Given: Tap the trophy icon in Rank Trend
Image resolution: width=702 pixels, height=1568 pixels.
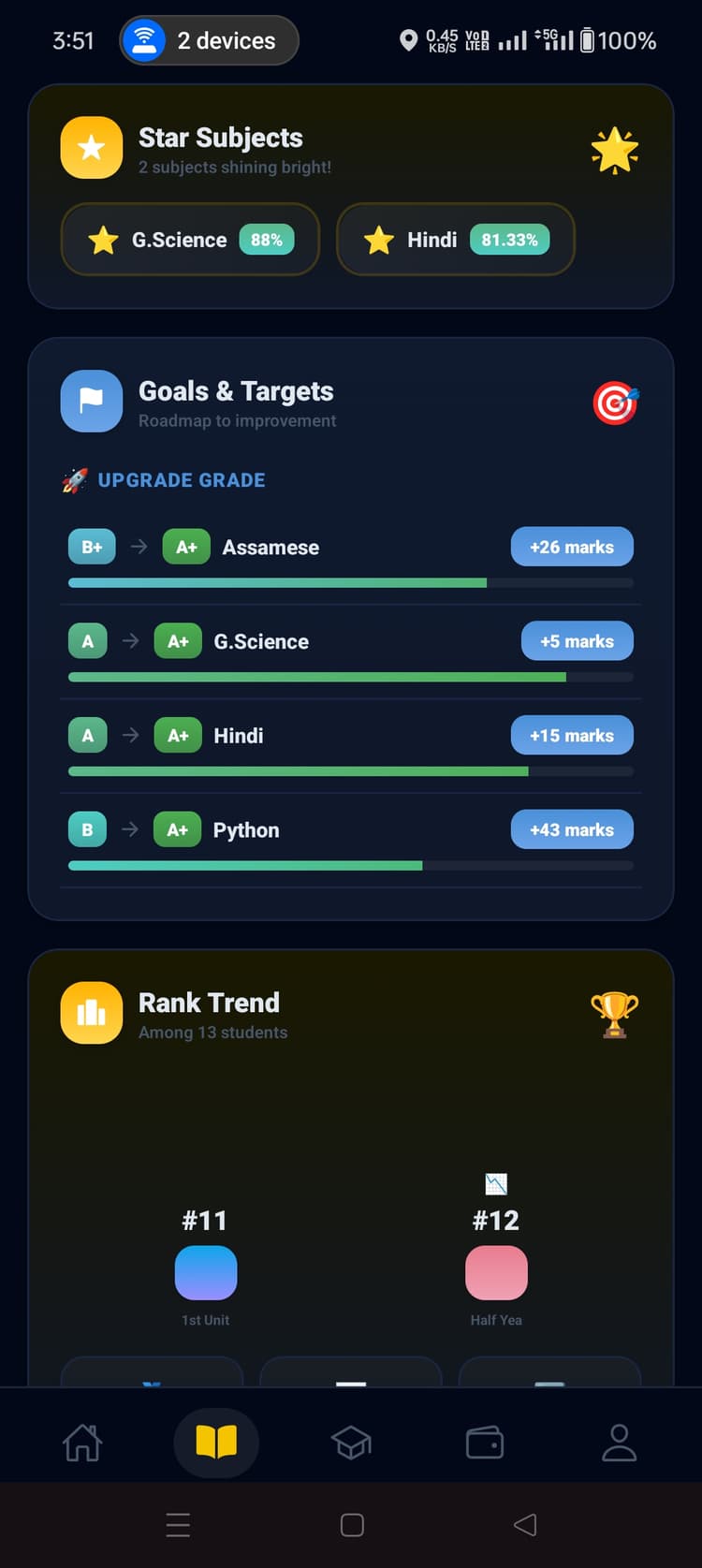Looking at the screenshot, I should [x=615, y=1015].
